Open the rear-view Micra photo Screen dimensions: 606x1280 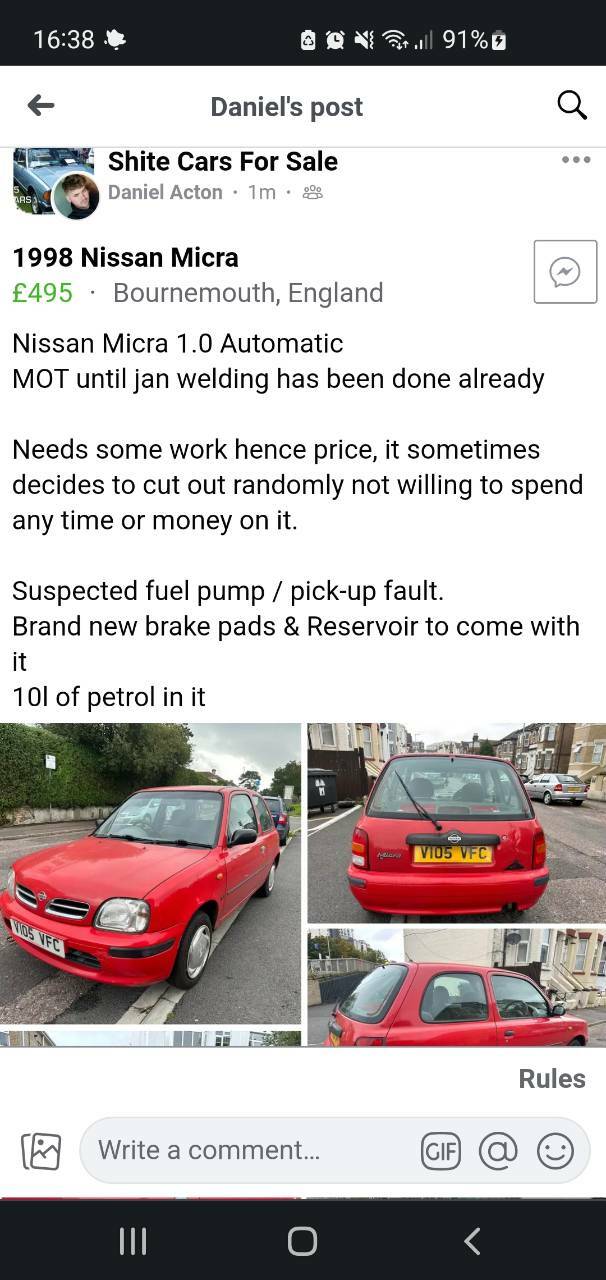click(x=456, y=822)
